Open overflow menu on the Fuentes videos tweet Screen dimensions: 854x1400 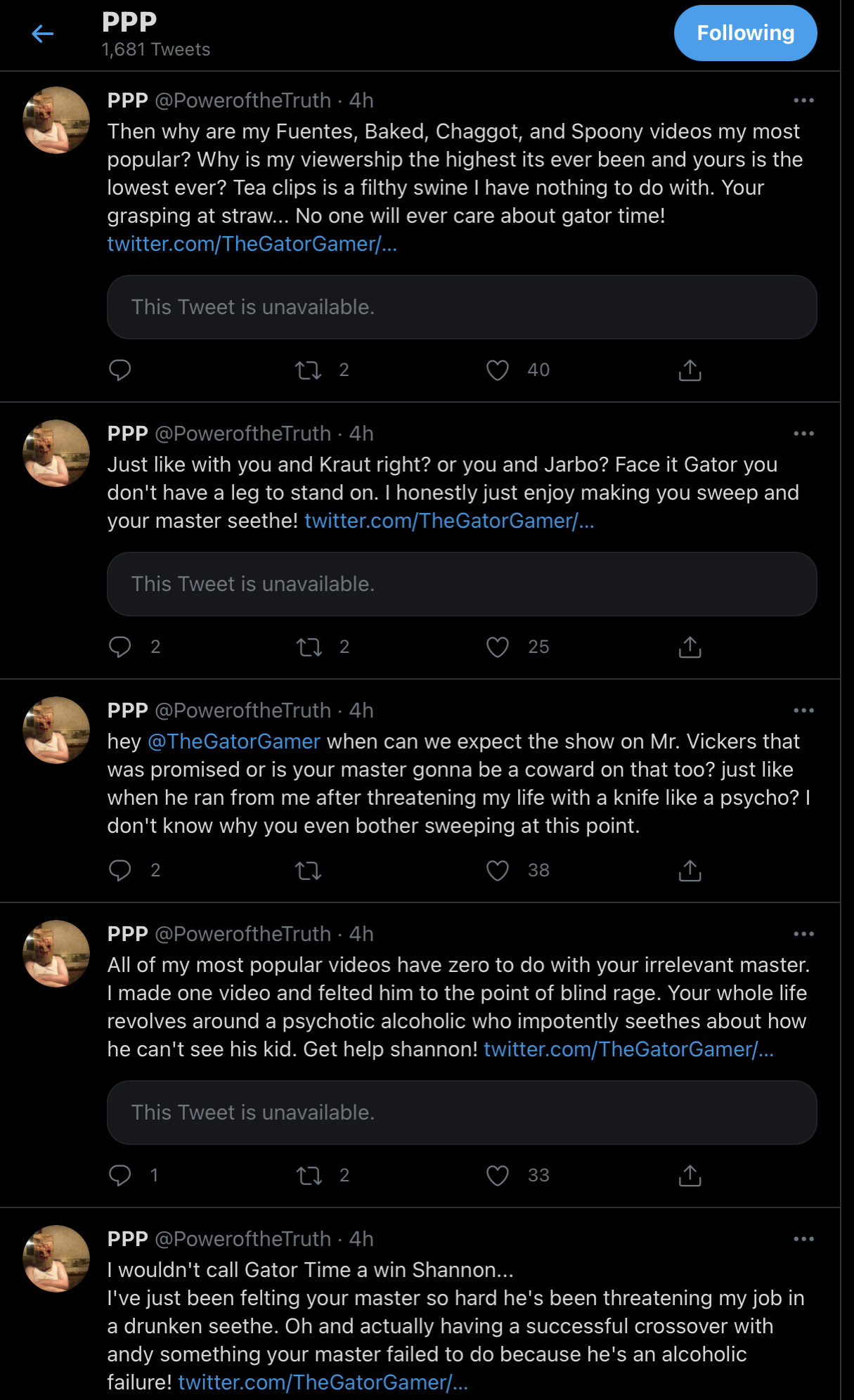pos(803,101)
